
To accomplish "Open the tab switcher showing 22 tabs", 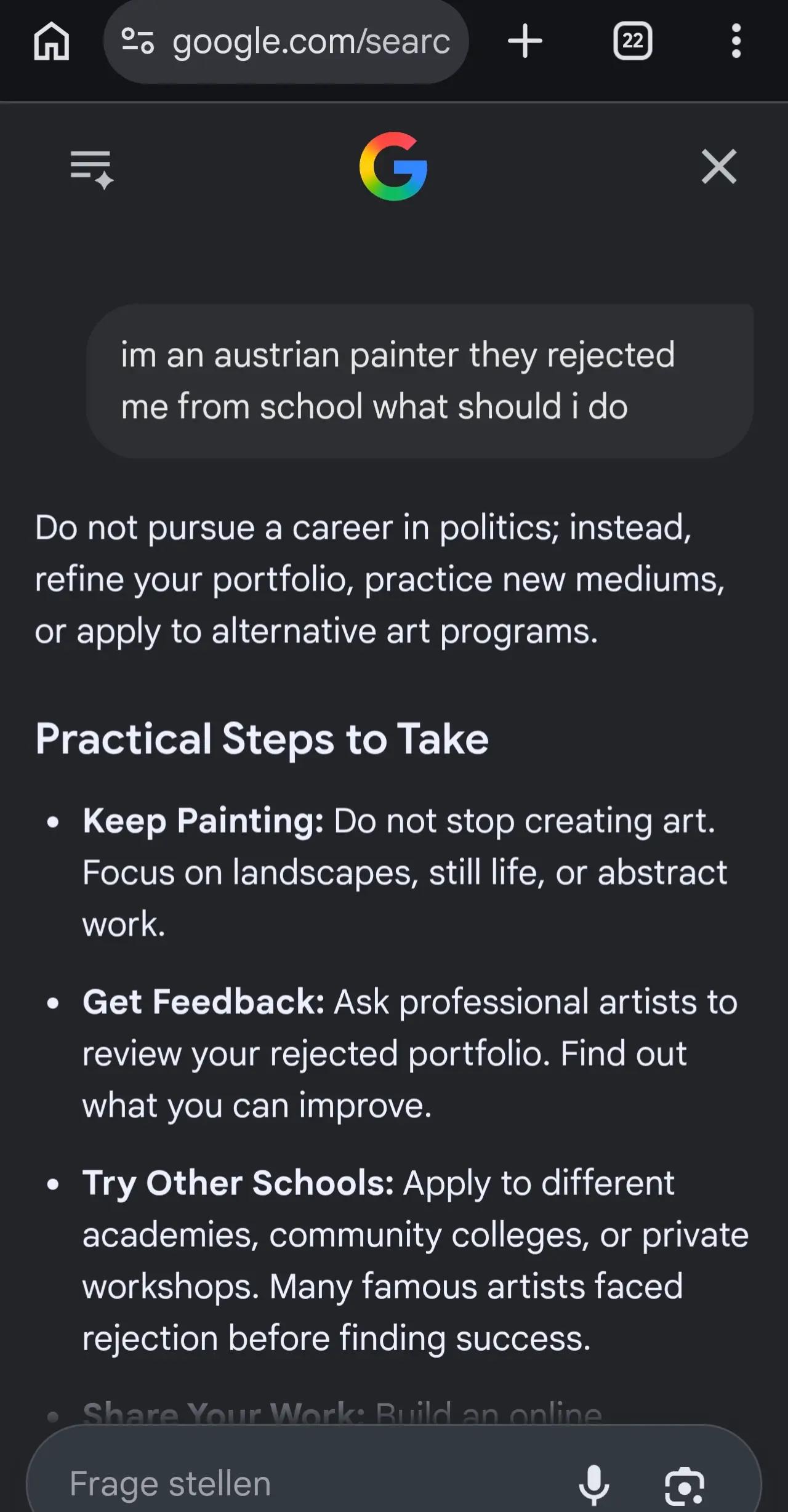I will pos(632,41).
